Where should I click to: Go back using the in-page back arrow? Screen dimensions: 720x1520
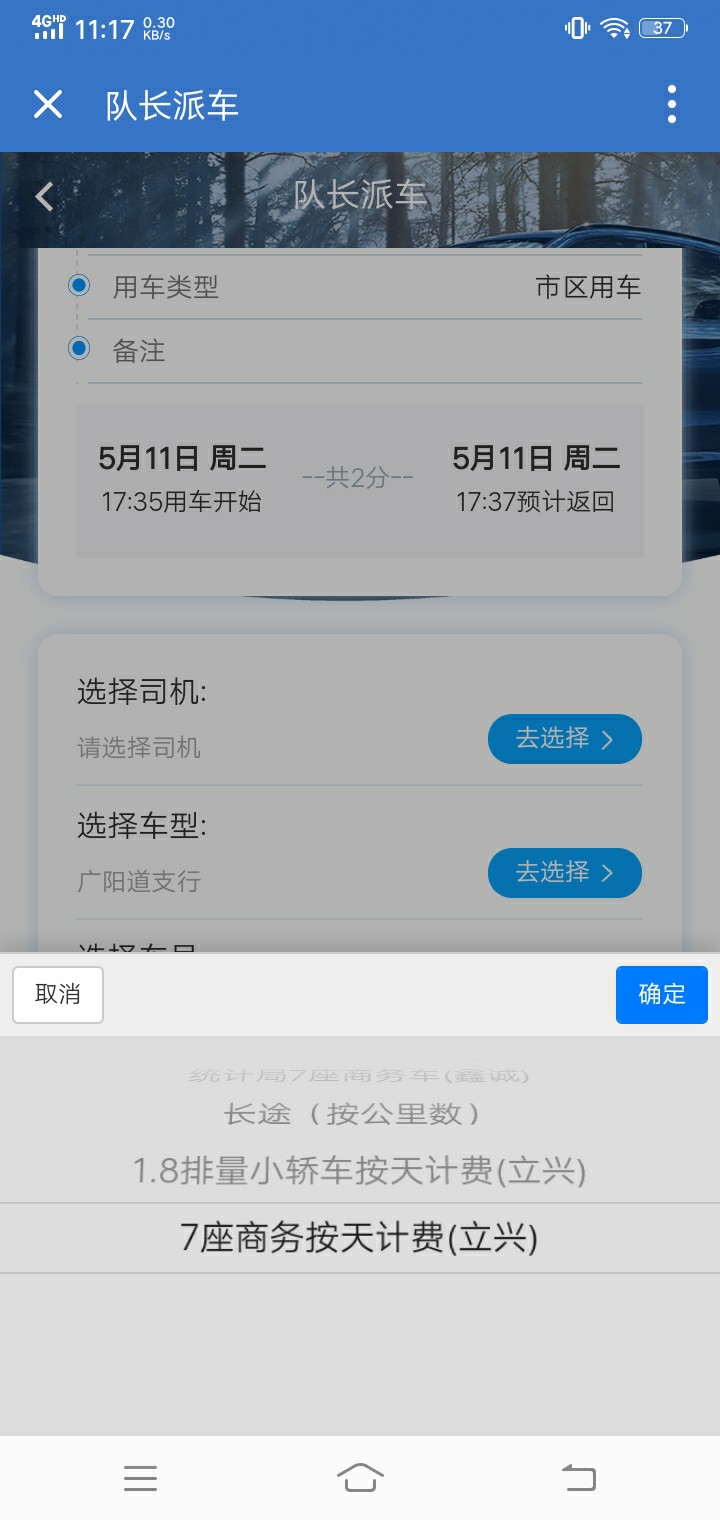click(x=45, y=196)
